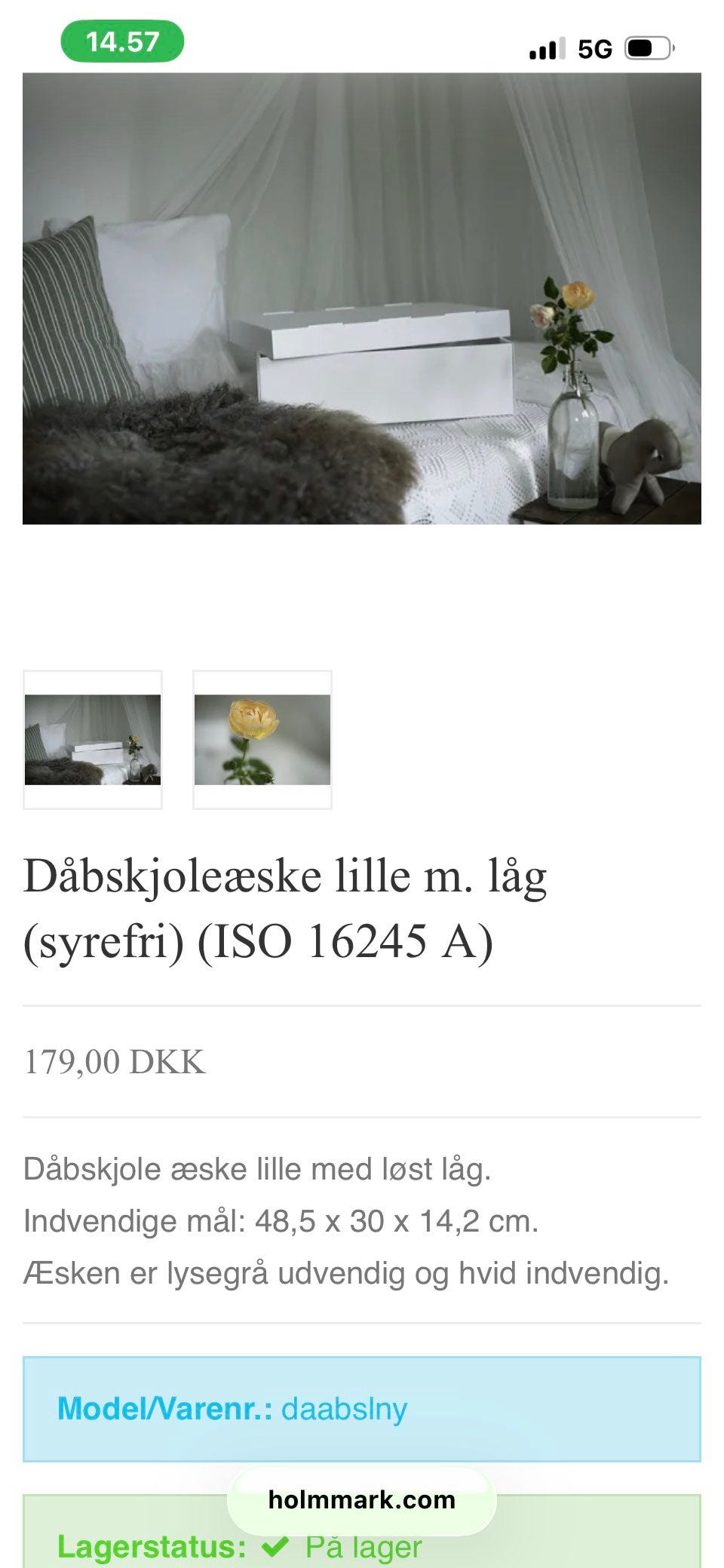
Task: Select the yellow rose thumbnail
Action: 262,737
